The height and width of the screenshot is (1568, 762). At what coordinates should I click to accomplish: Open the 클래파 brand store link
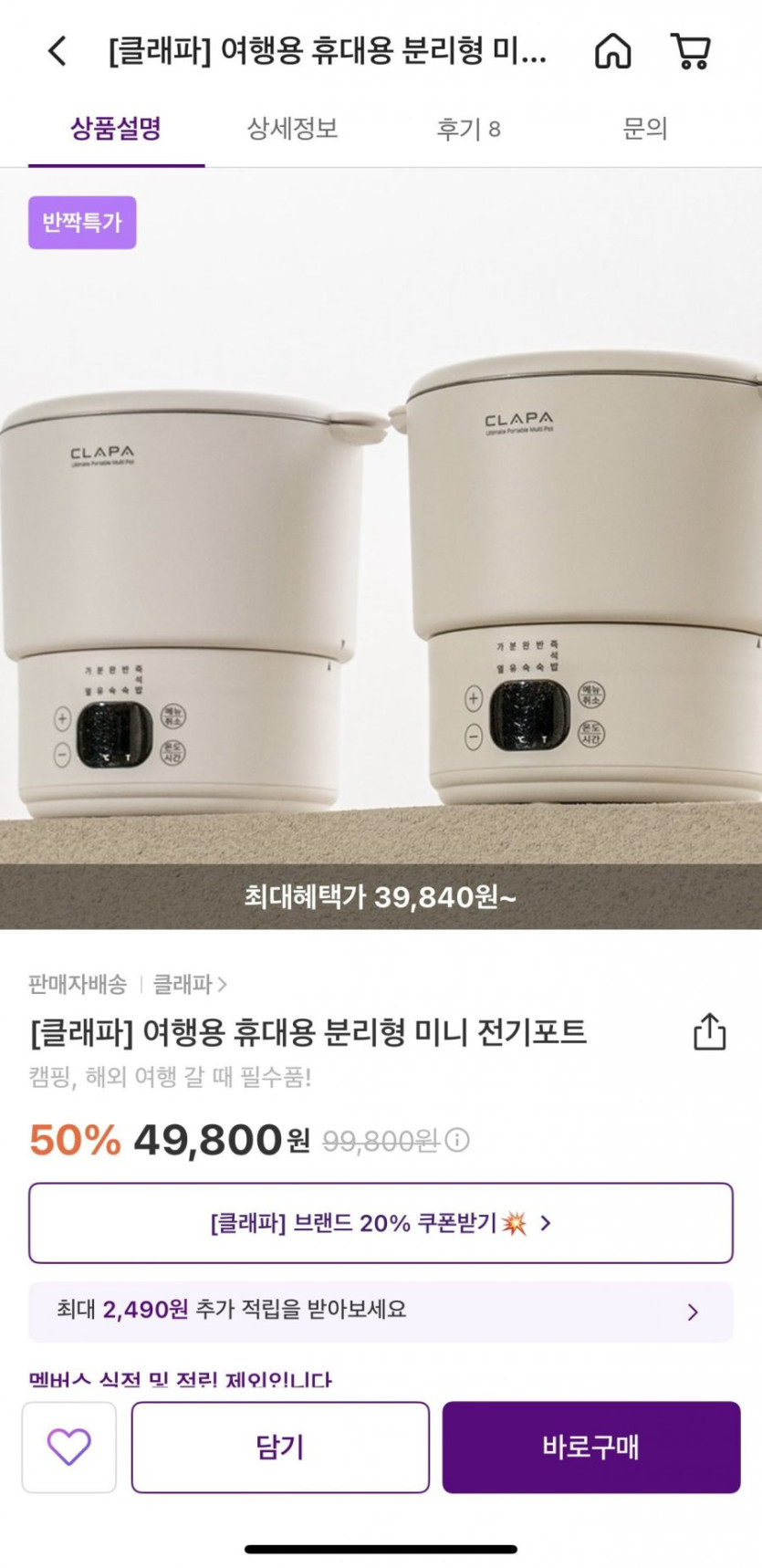[190, 984]
